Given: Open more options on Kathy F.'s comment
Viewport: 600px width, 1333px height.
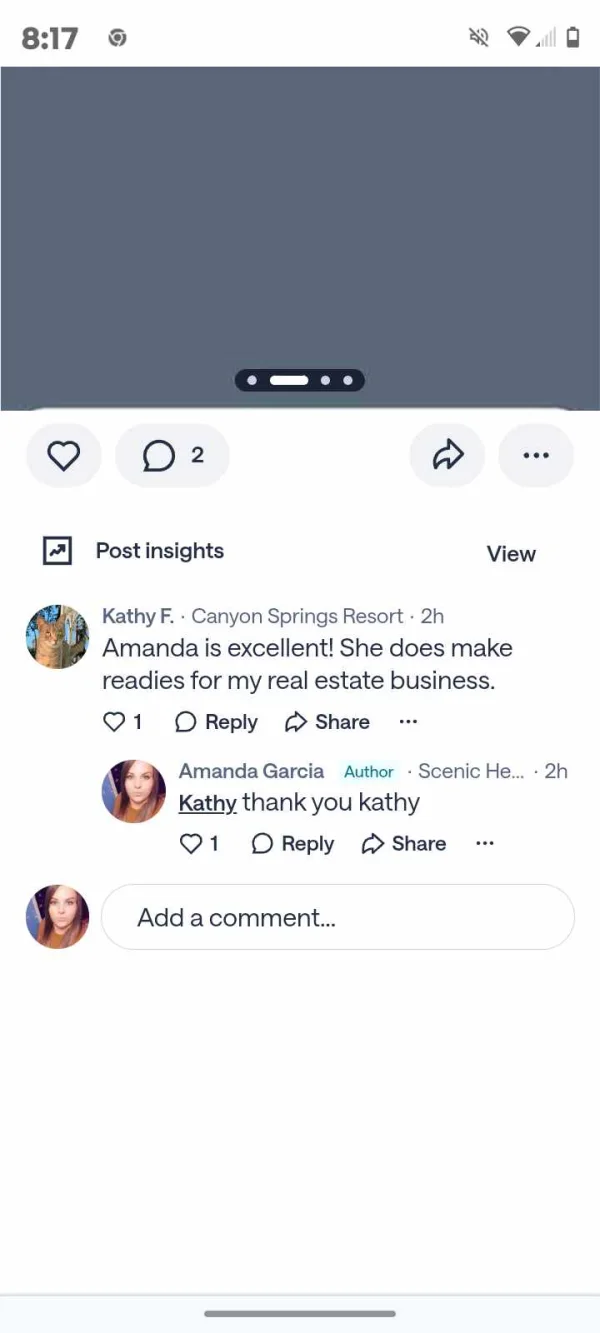Looking at the screenshot, I should 408,722.
